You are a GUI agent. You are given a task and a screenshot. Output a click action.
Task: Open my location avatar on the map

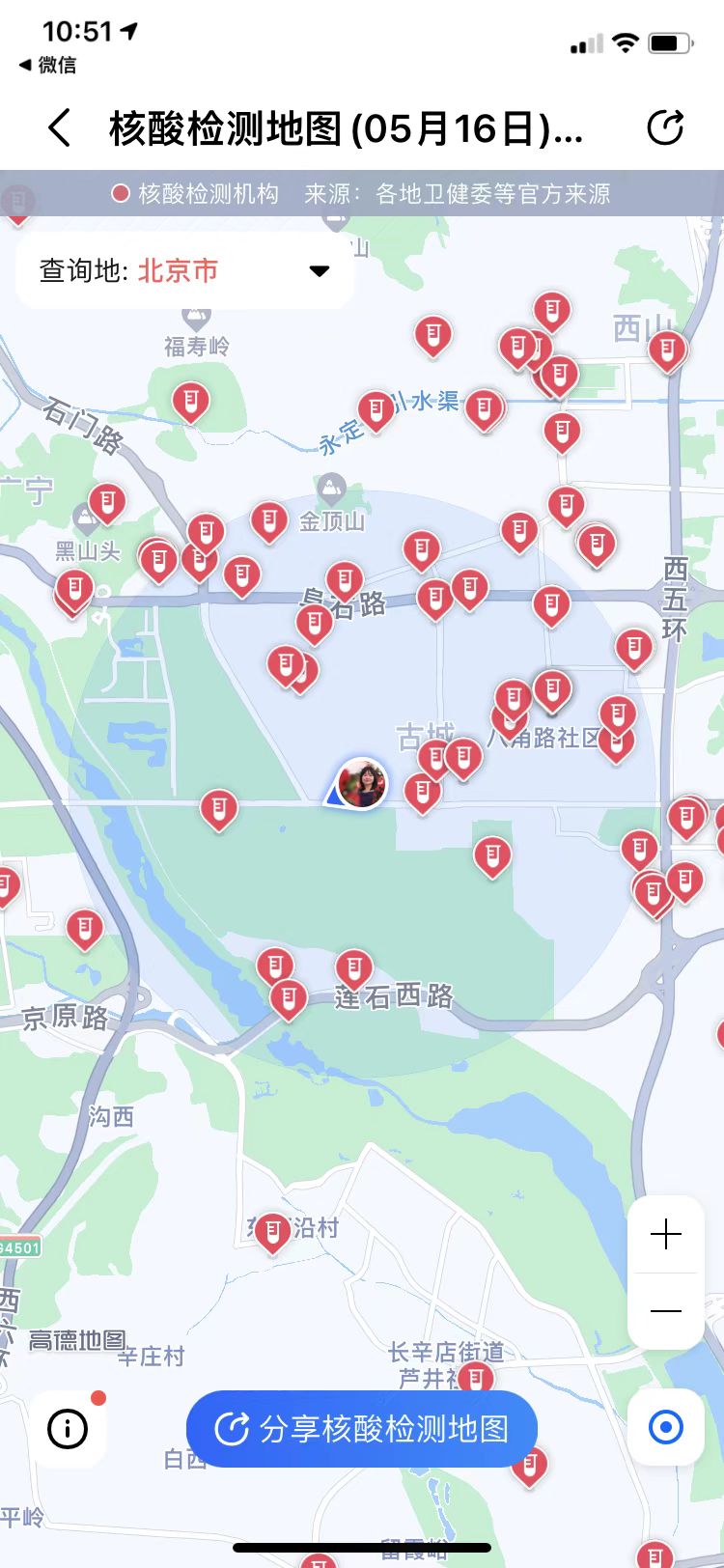pyautogui.click(x=362, y=783)
